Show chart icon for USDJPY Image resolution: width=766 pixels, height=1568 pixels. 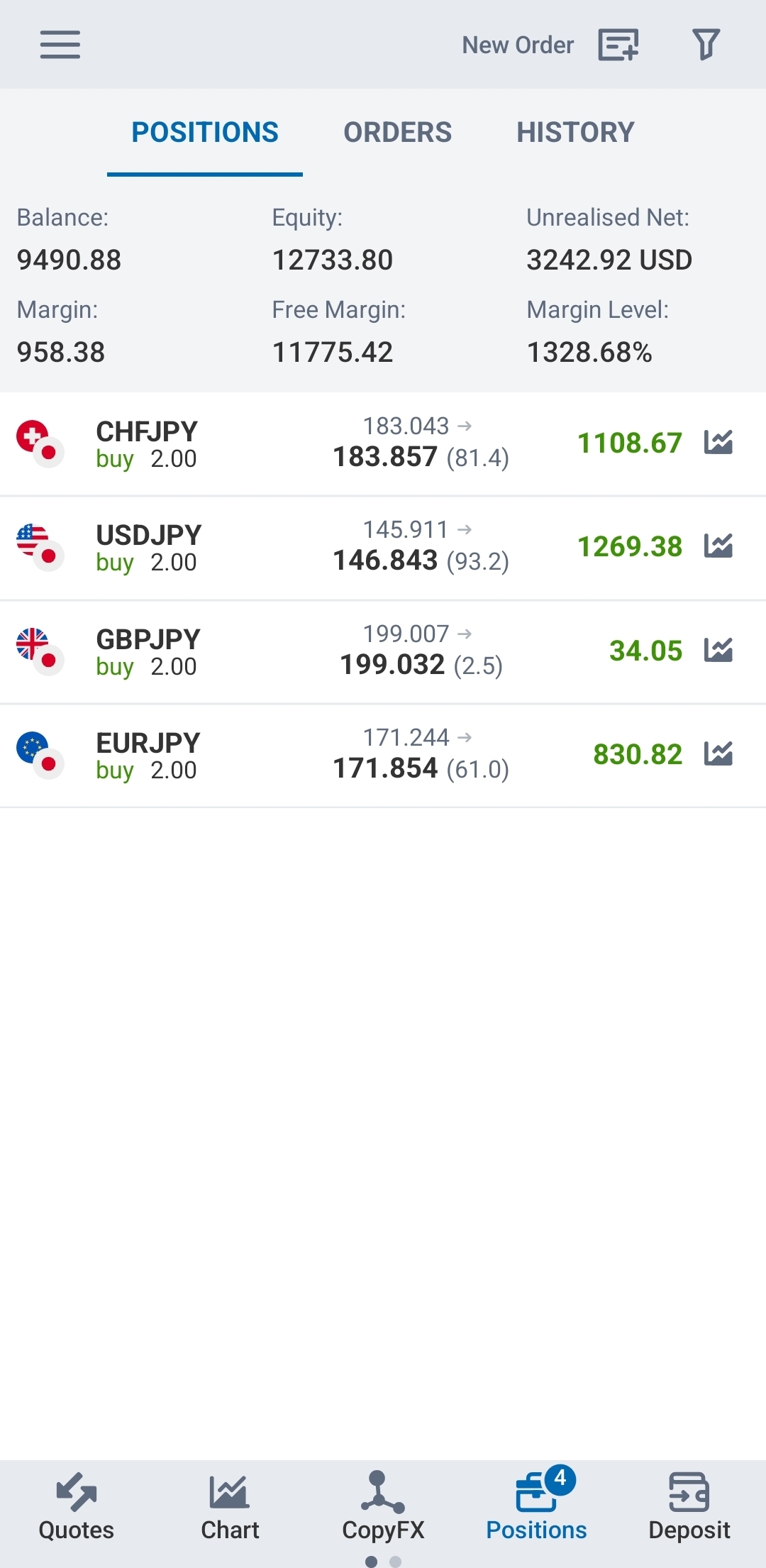[718, 546]
